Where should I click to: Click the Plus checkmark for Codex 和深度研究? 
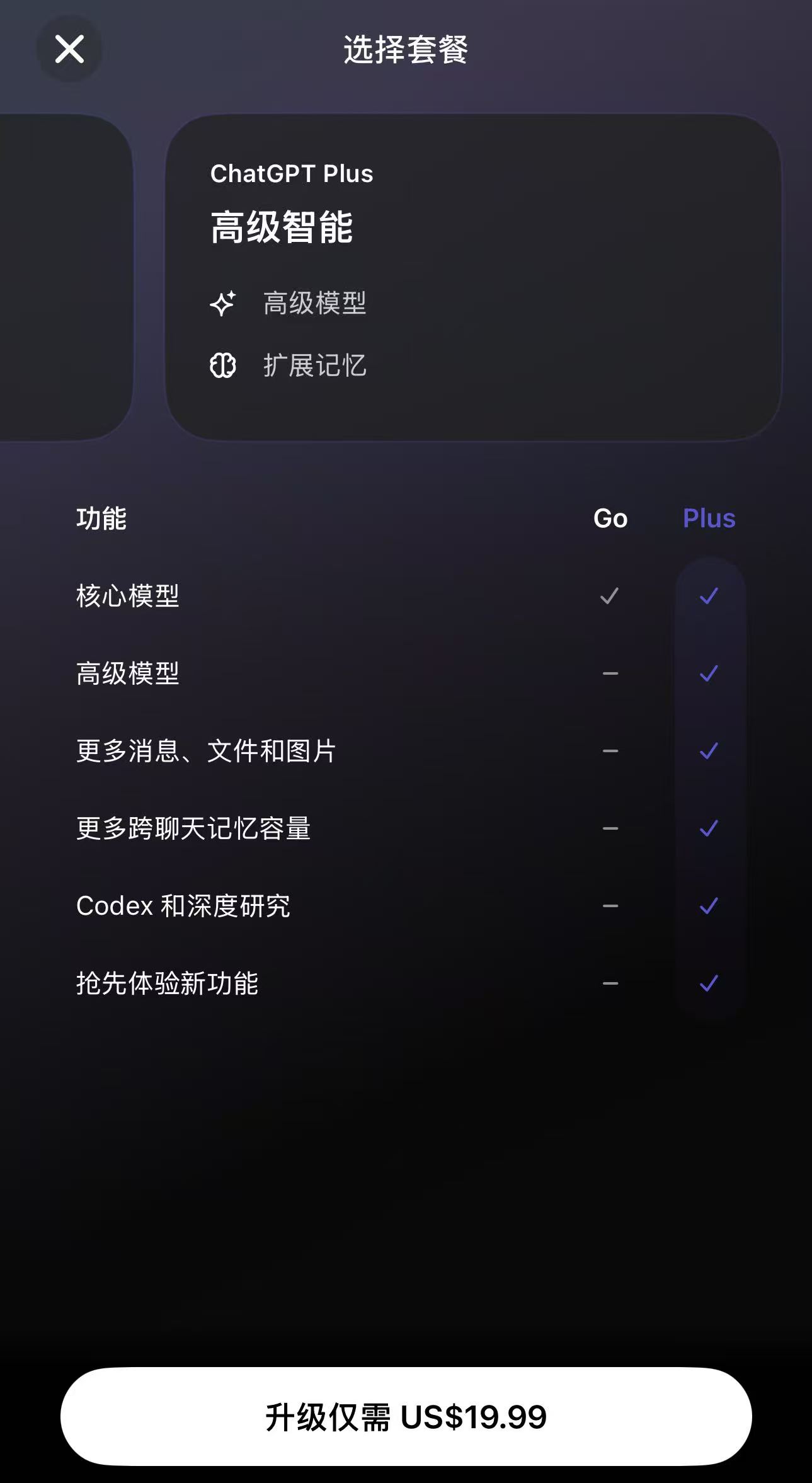(x=709, y=905)
